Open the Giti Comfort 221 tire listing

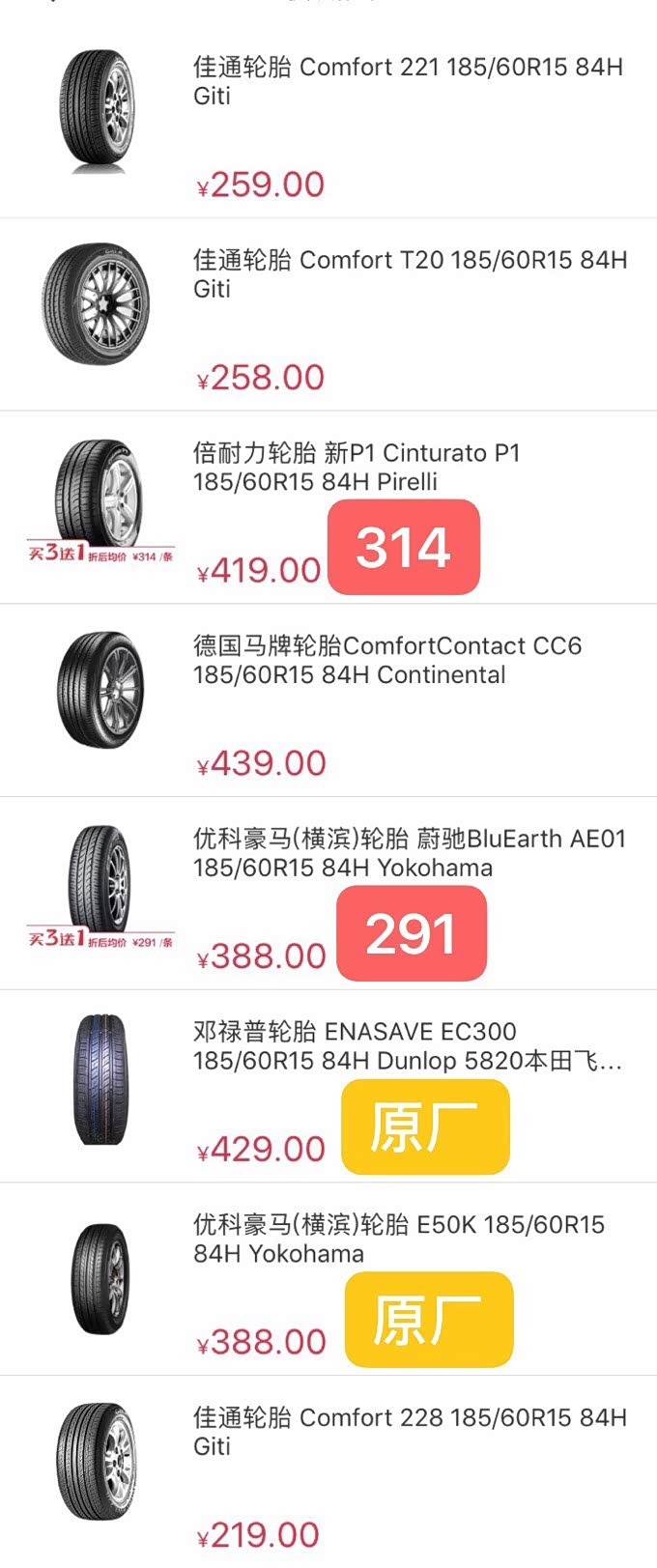pyautogui.click(x=408, y=81)
